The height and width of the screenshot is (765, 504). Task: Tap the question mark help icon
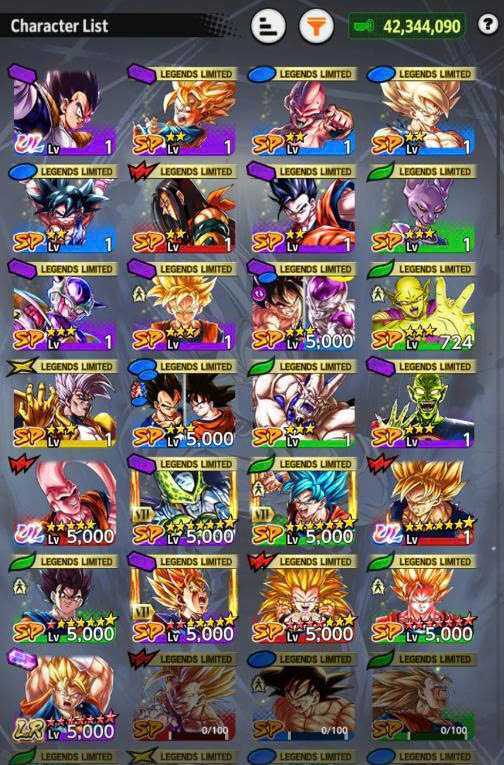click(x=487, y=24)
